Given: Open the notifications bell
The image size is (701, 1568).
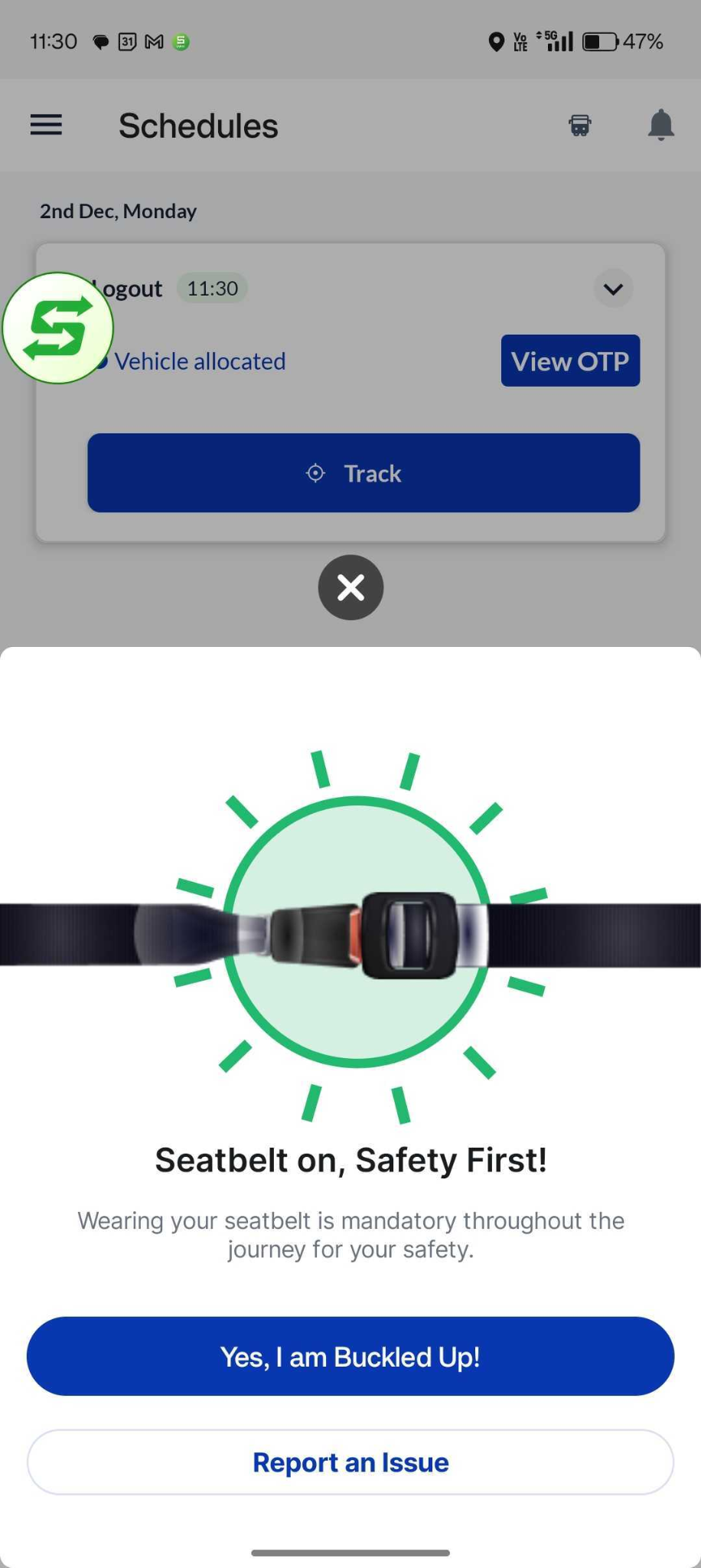Looking at the screenshot, I should coord(660,125).
